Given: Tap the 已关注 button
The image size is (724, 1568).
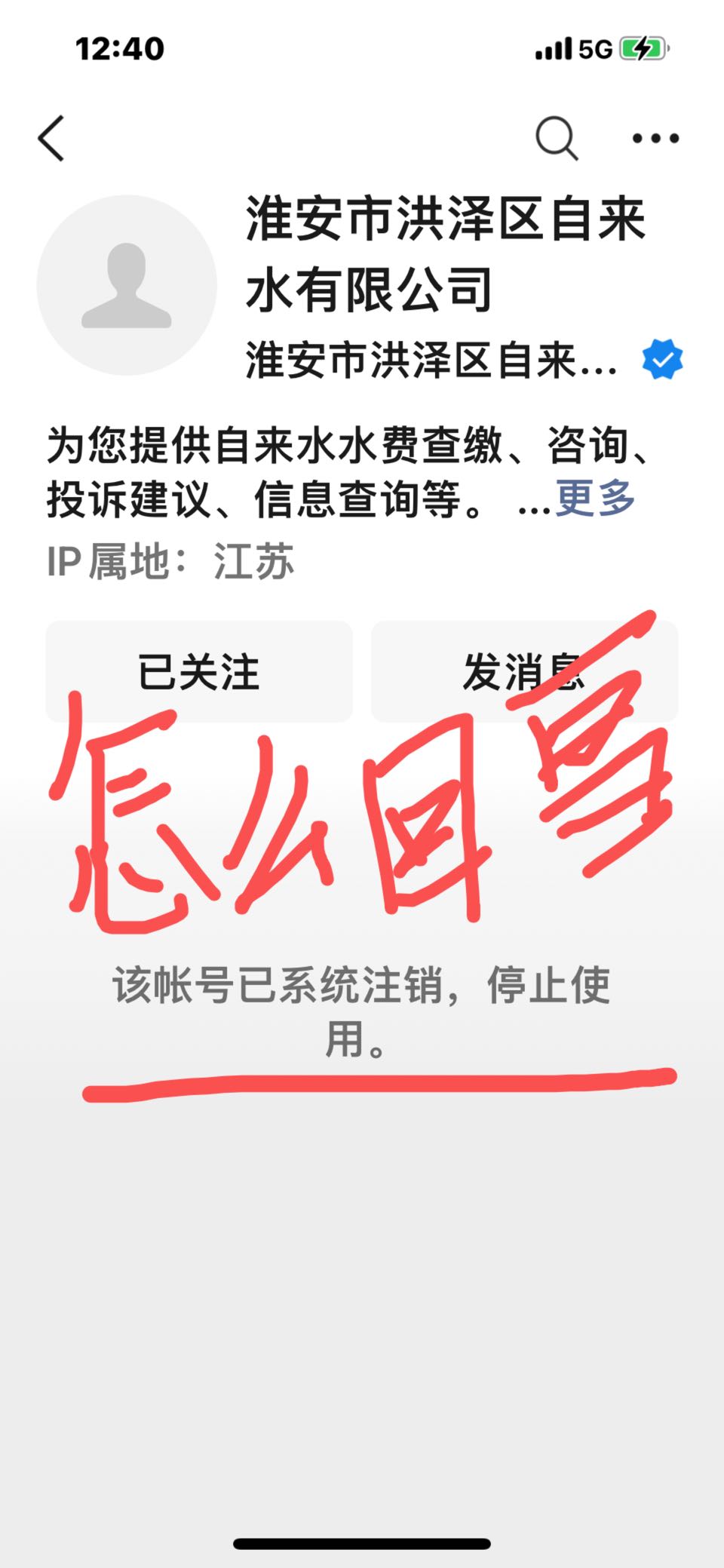Looking at the screenshot, I should point(199,671).
